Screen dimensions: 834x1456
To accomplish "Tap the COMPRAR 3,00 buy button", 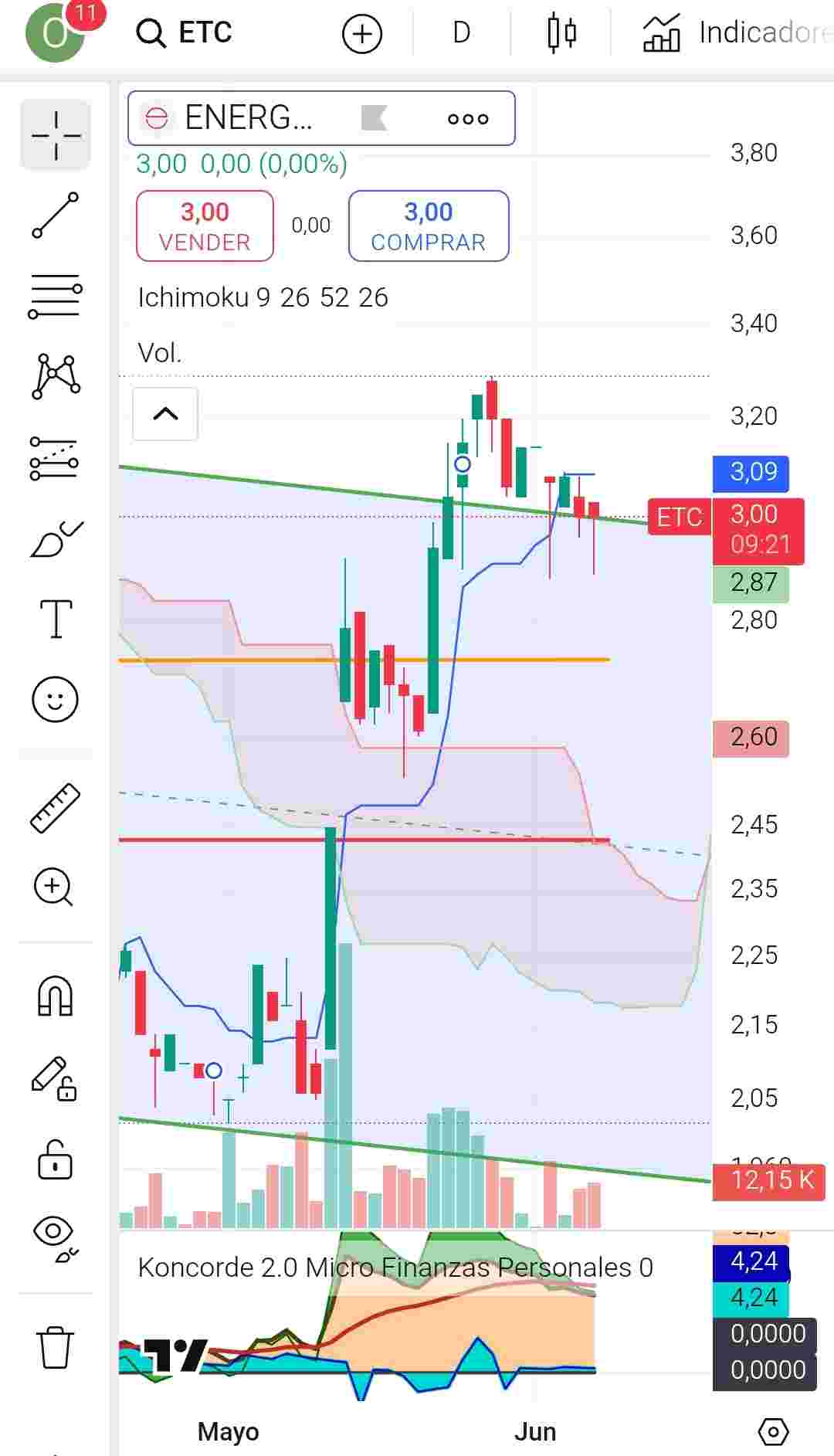I will coord(429,226).
